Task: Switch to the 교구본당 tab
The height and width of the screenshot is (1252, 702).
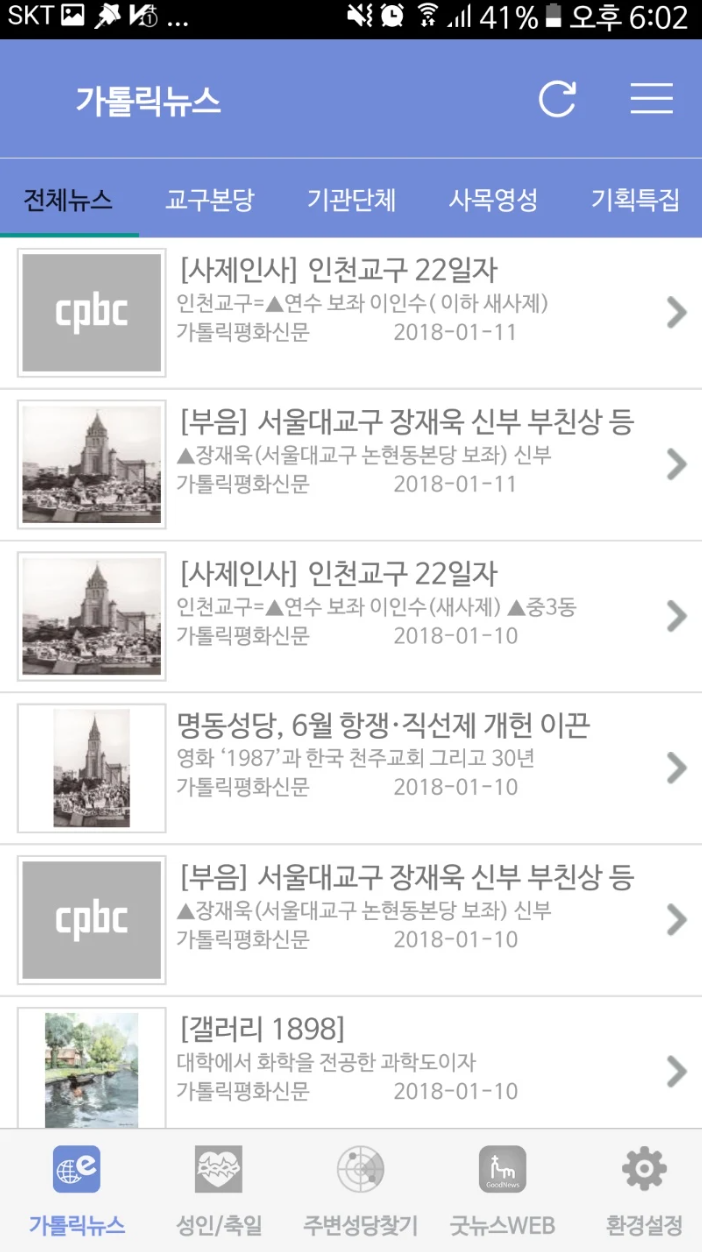Action: [x=210, y=199]
